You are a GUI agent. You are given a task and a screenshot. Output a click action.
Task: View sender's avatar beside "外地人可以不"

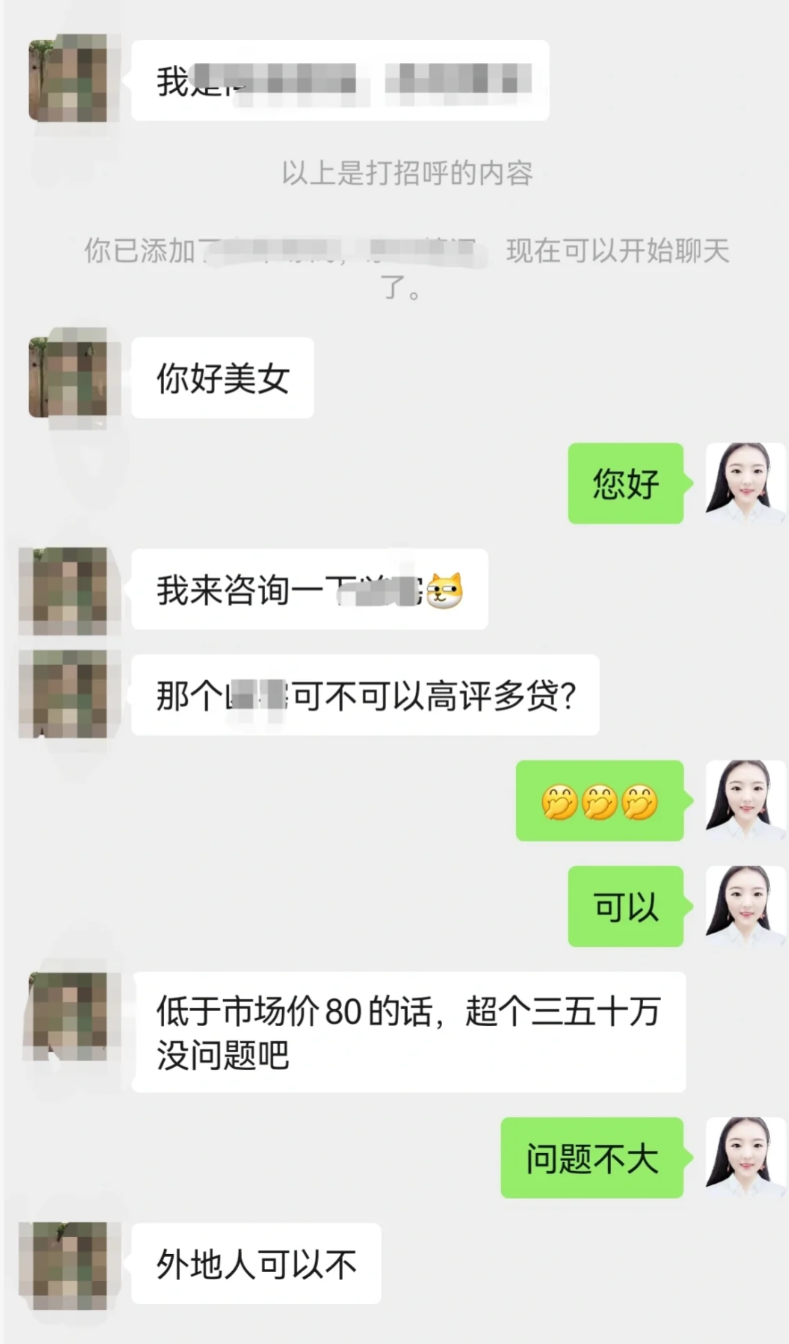(x=68, y=1264)
